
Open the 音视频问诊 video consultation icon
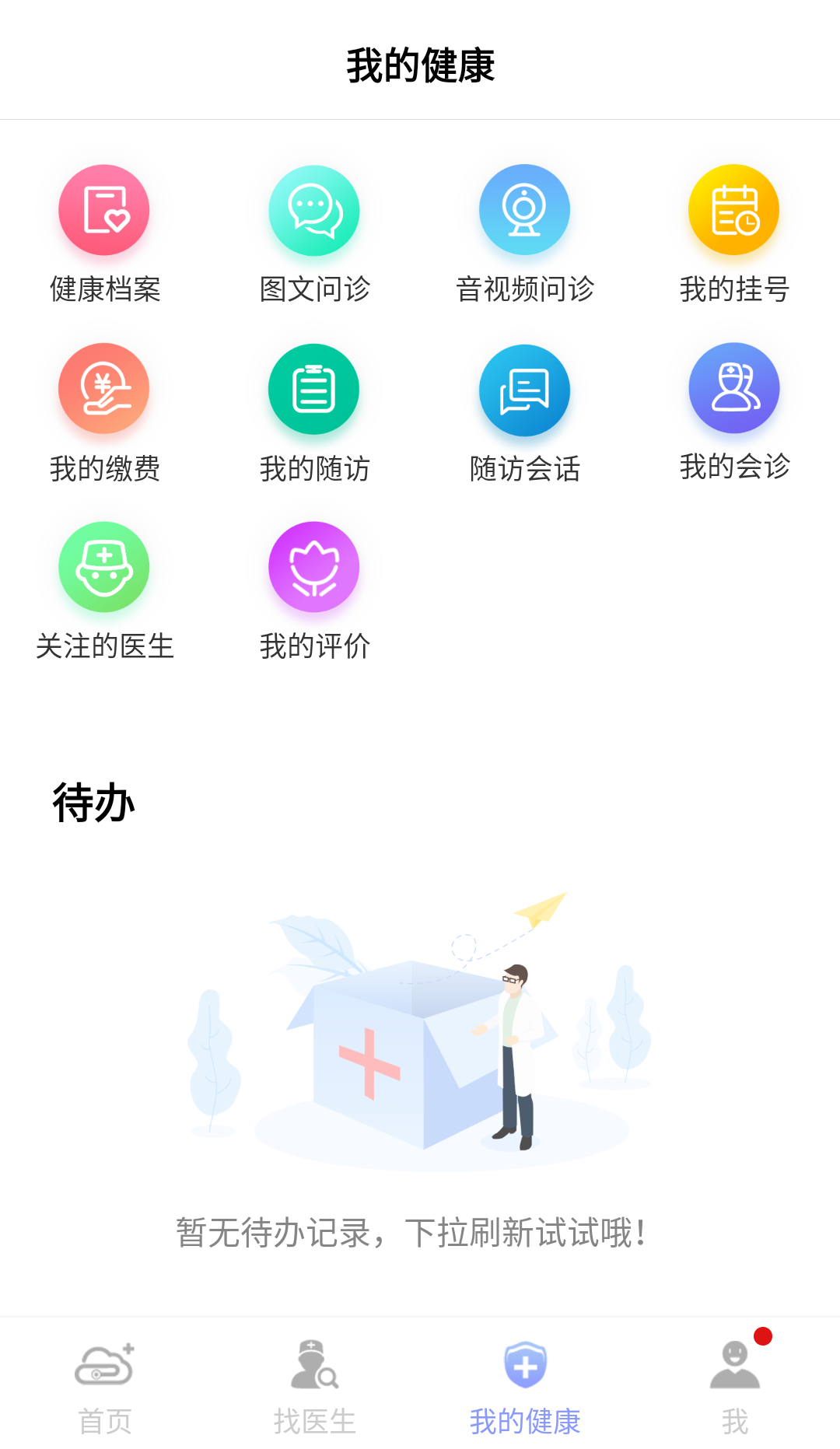(524, 210)
